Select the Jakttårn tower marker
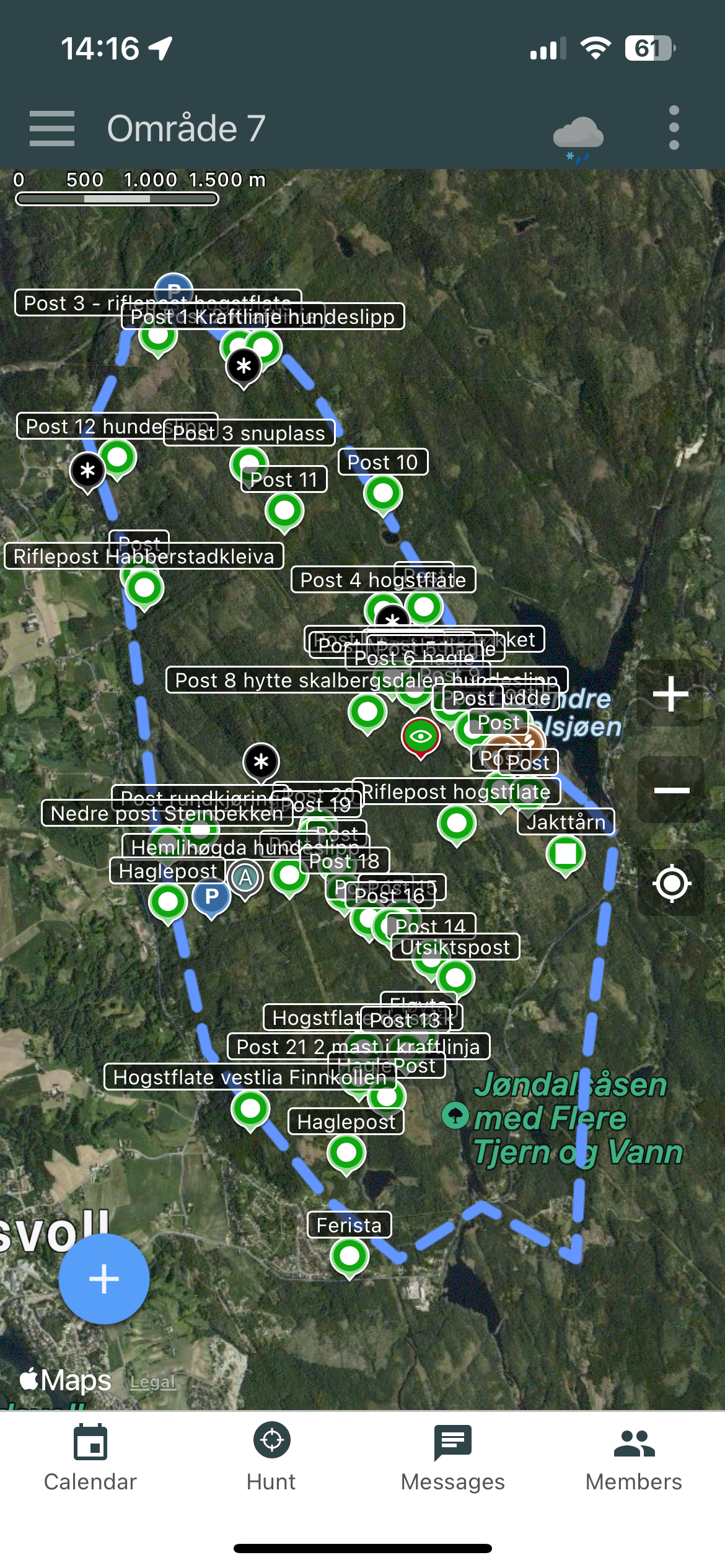The image size is (725, 1568). pos(565,853)
